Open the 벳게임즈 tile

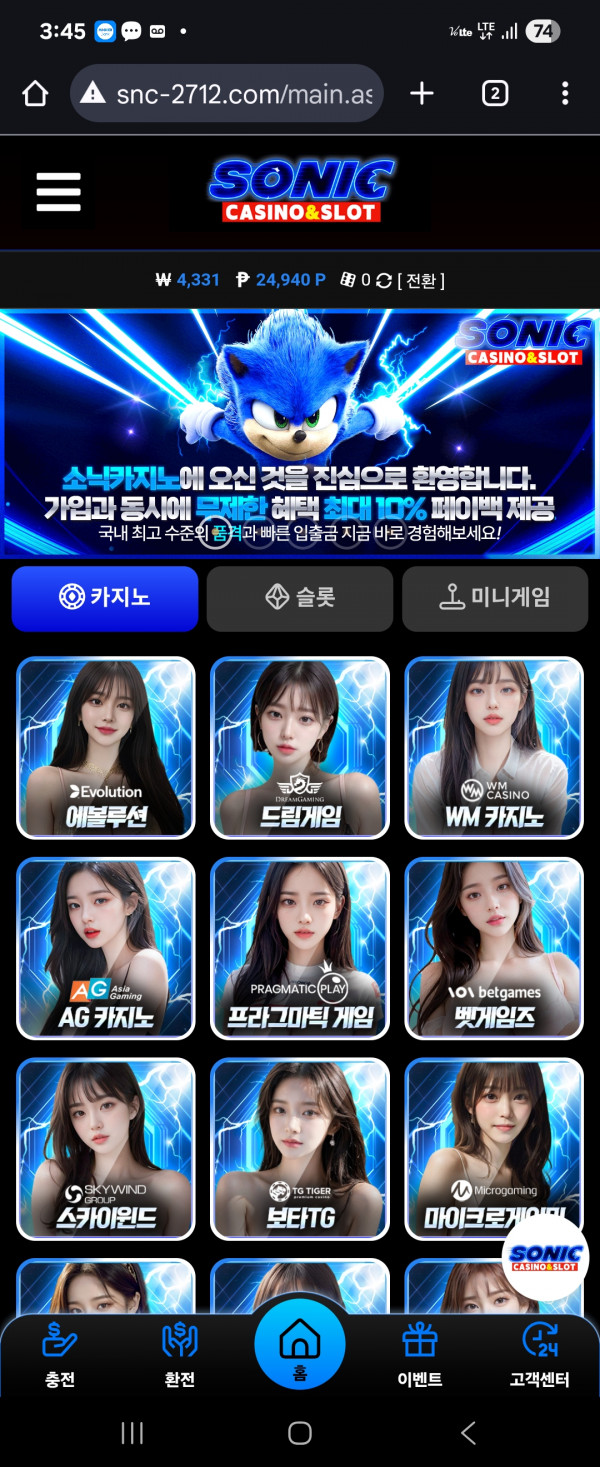tap(494, 948)
